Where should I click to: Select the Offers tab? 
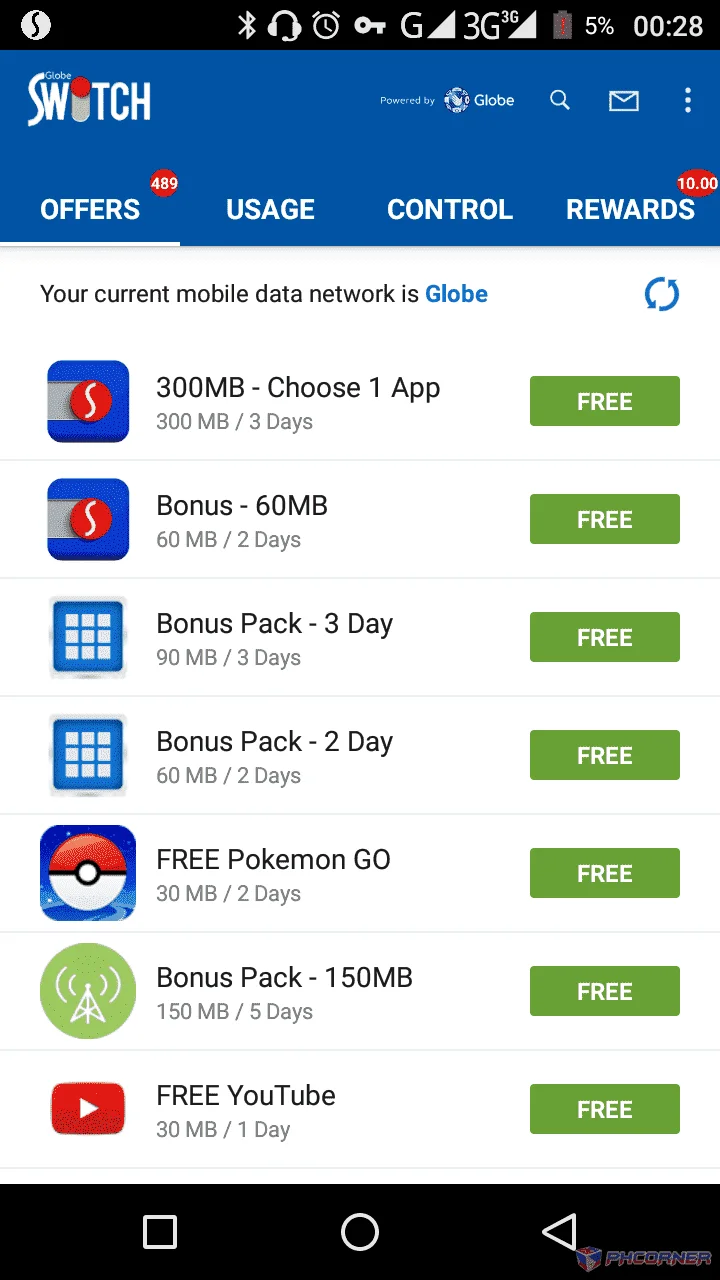pyautogui.click(x=90, y=209)
